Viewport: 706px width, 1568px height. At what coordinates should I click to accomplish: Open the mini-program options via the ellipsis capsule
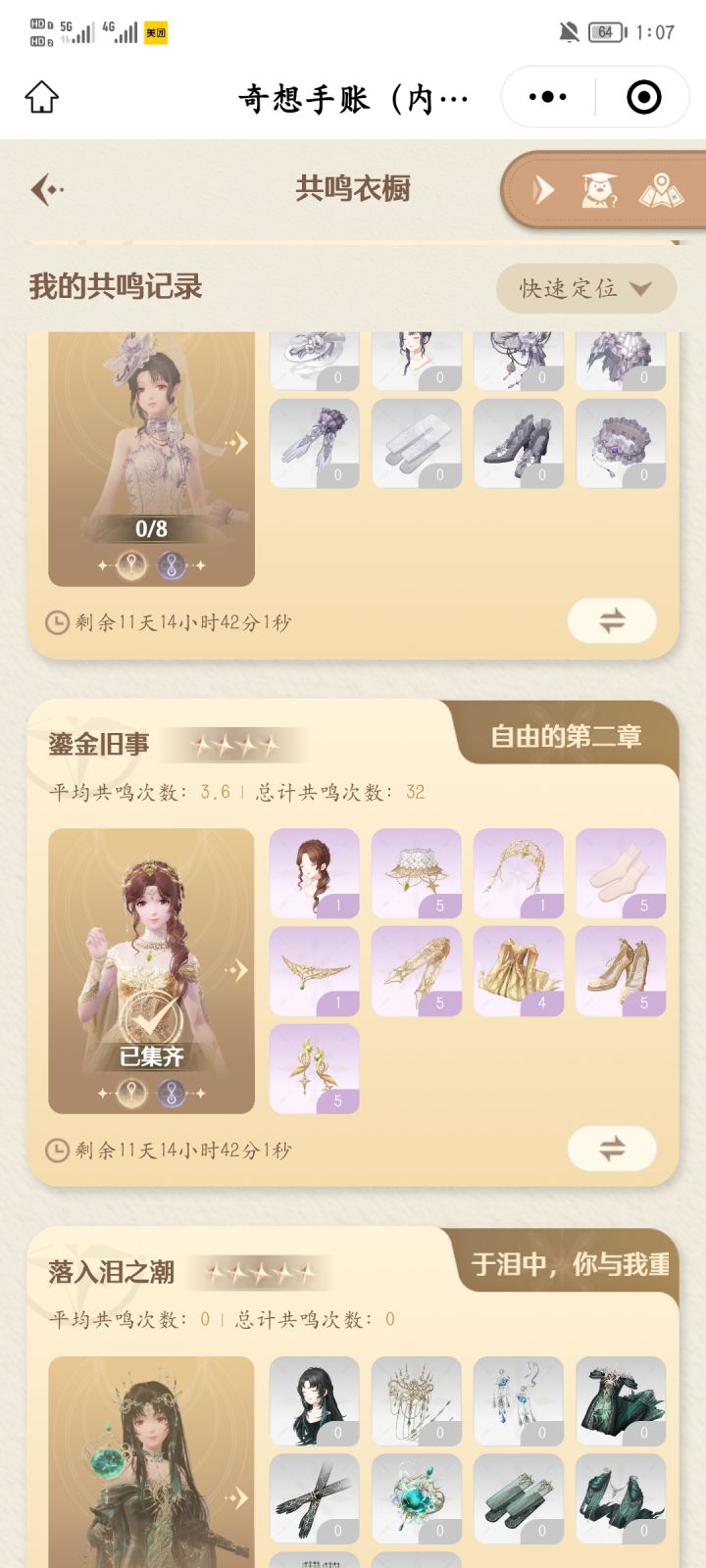545,97
